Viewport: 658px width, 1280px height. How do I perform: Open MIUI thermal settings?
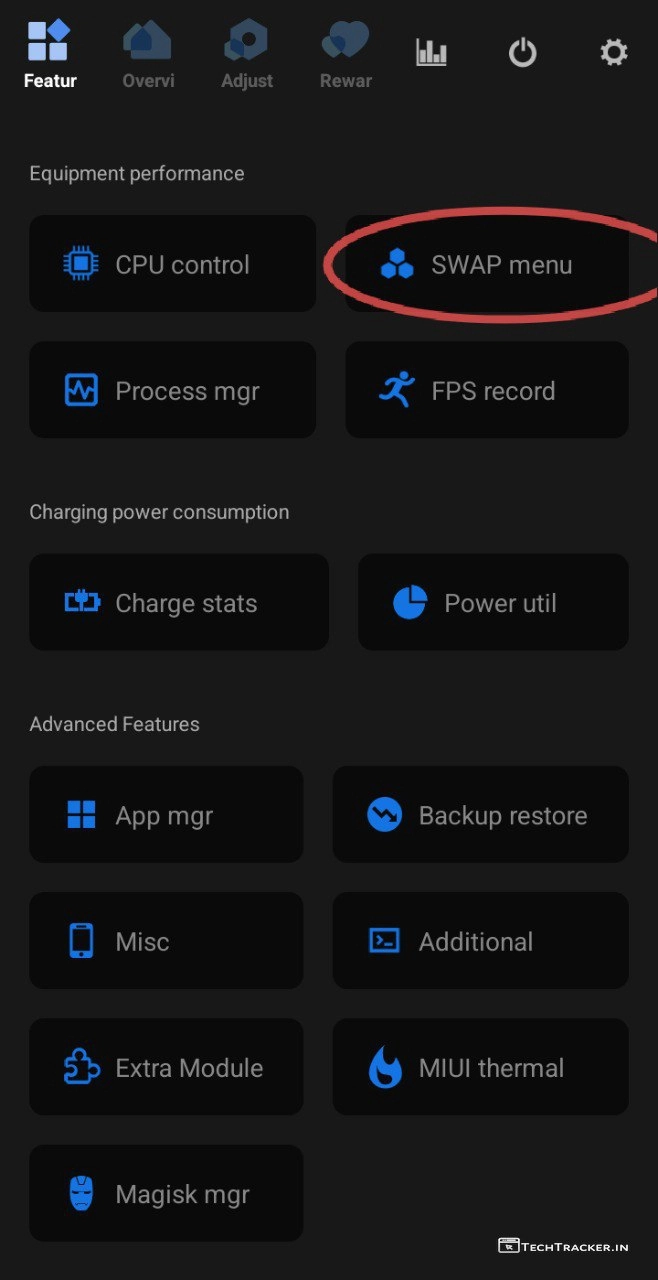[480, 1067]
